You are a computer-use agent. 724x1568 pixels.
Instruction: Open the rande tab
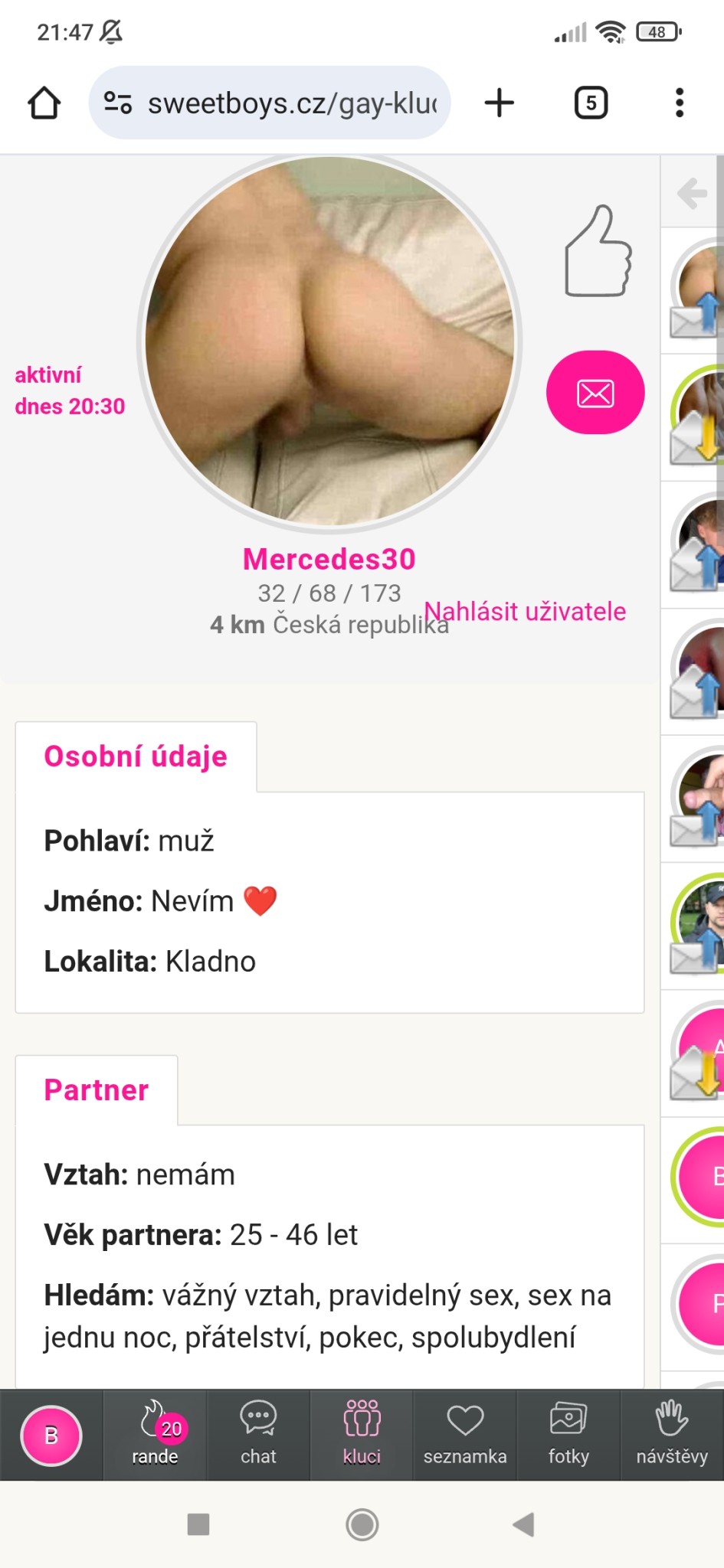click(155, 1434)
